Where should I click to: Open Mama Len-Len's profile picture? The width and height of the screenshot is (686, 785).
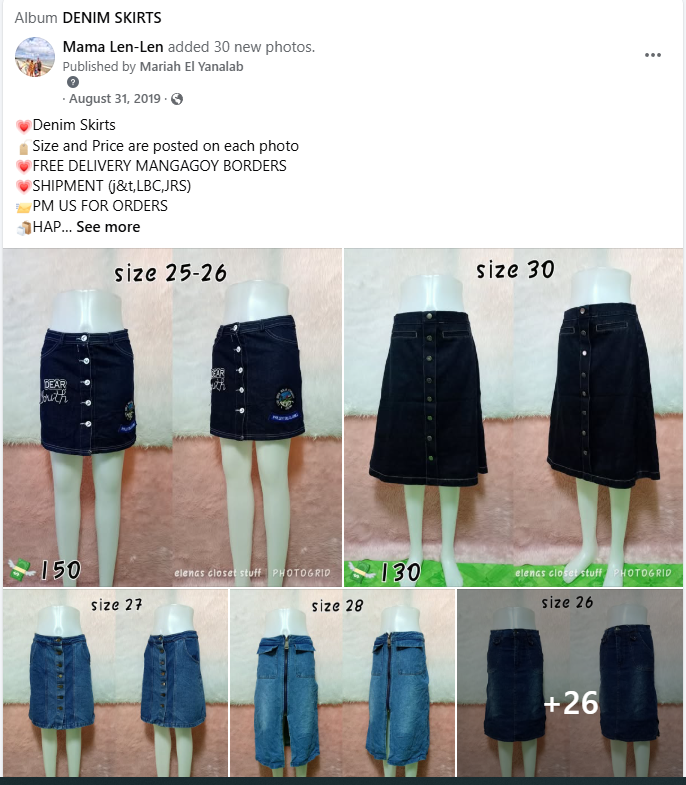[x=35, y=57]
